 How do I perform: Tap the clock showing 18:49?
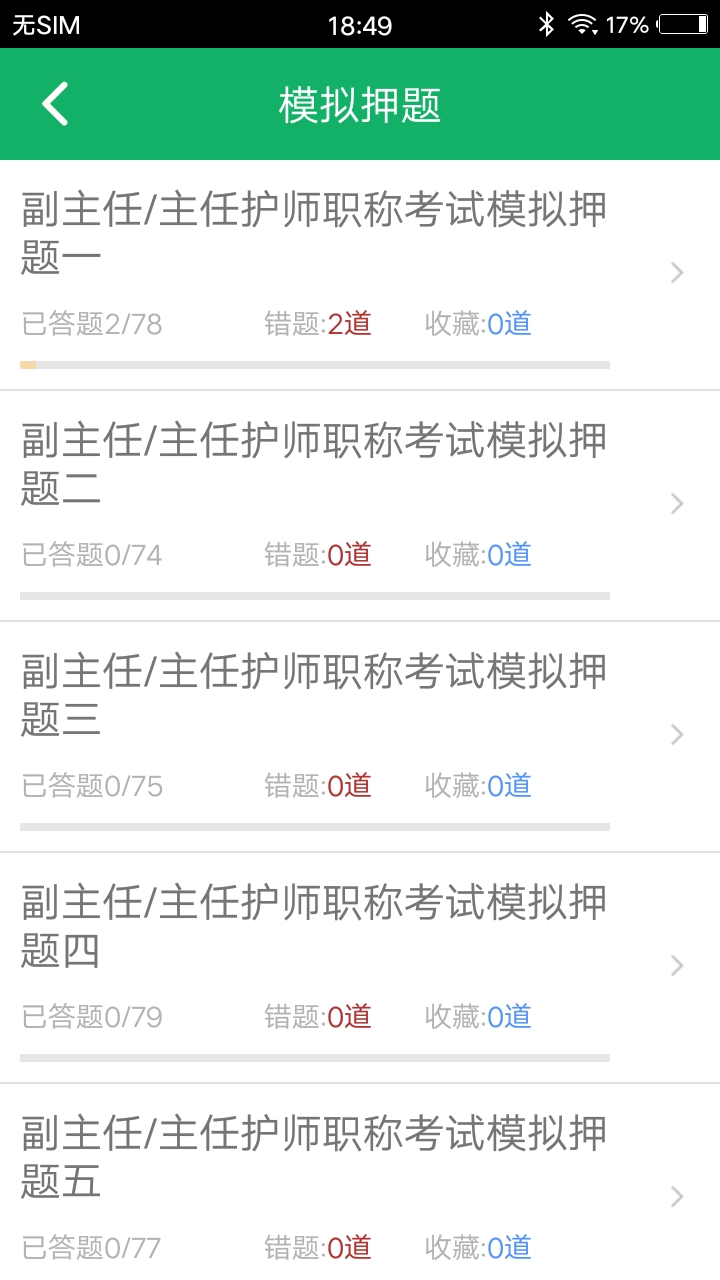pos(360,24)
